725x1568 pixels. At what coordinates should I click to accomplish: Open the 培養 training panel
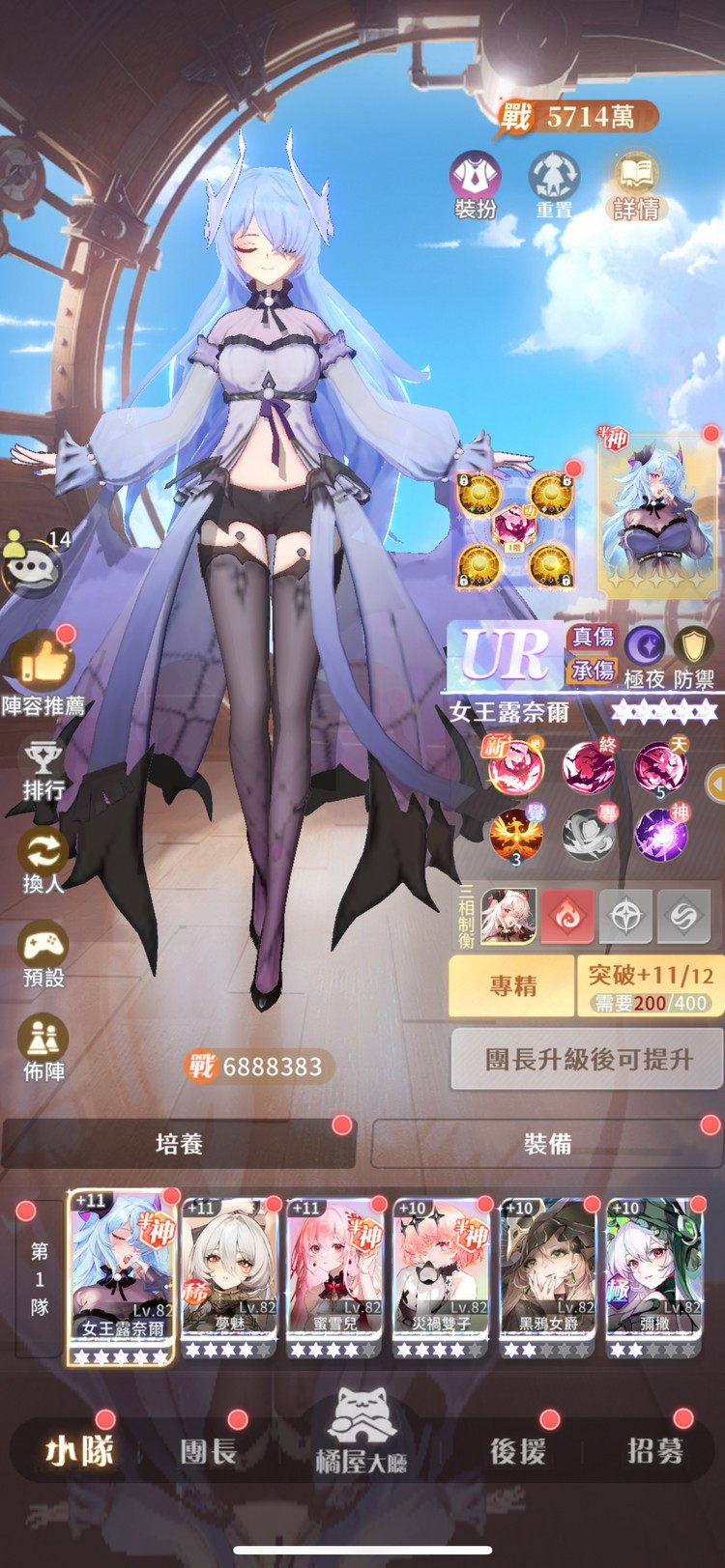tap(180, 1144)
